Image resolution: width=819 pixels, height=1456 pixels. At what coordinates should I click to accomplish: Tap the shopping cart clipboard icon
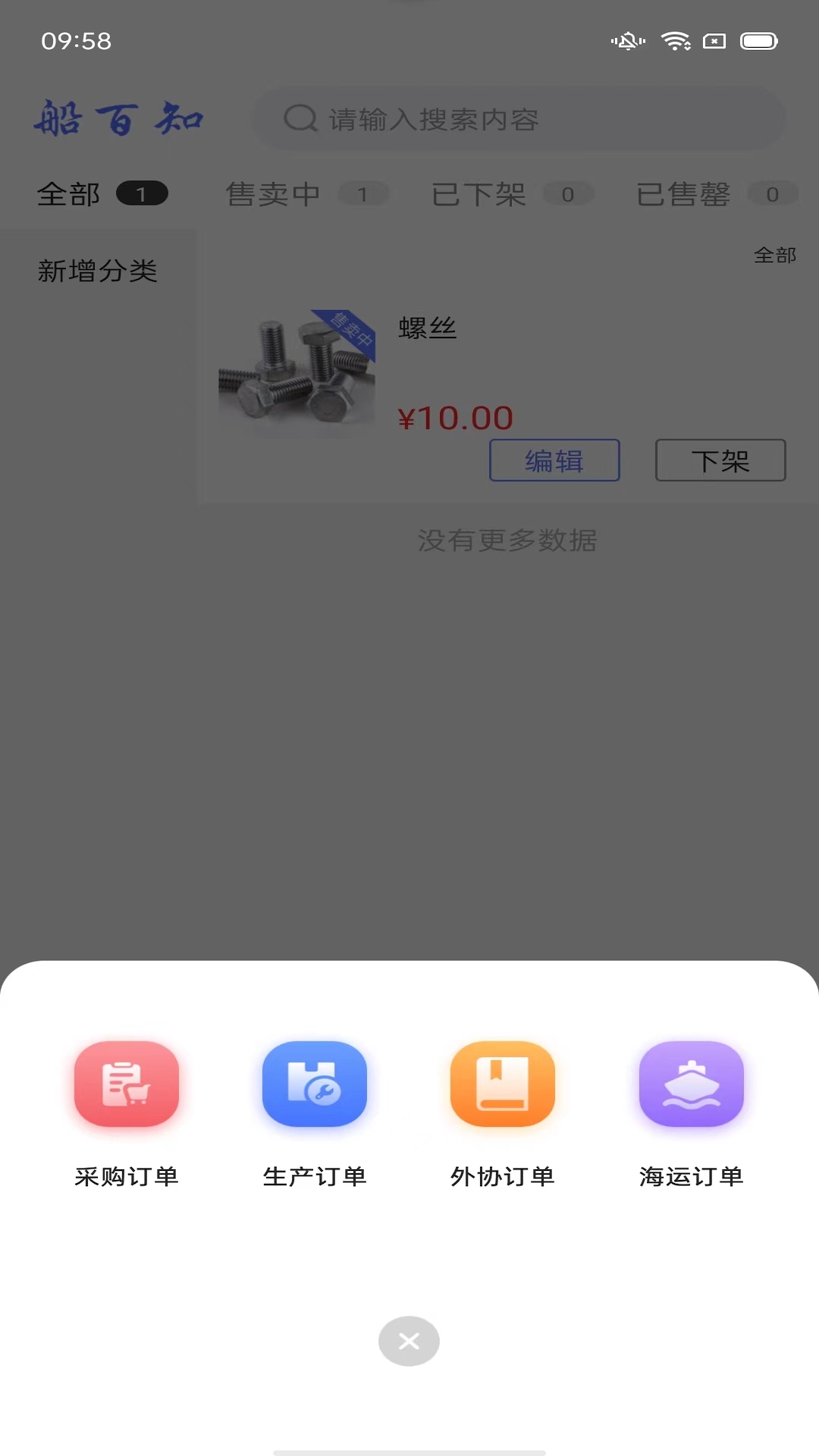coord(126,1084)
